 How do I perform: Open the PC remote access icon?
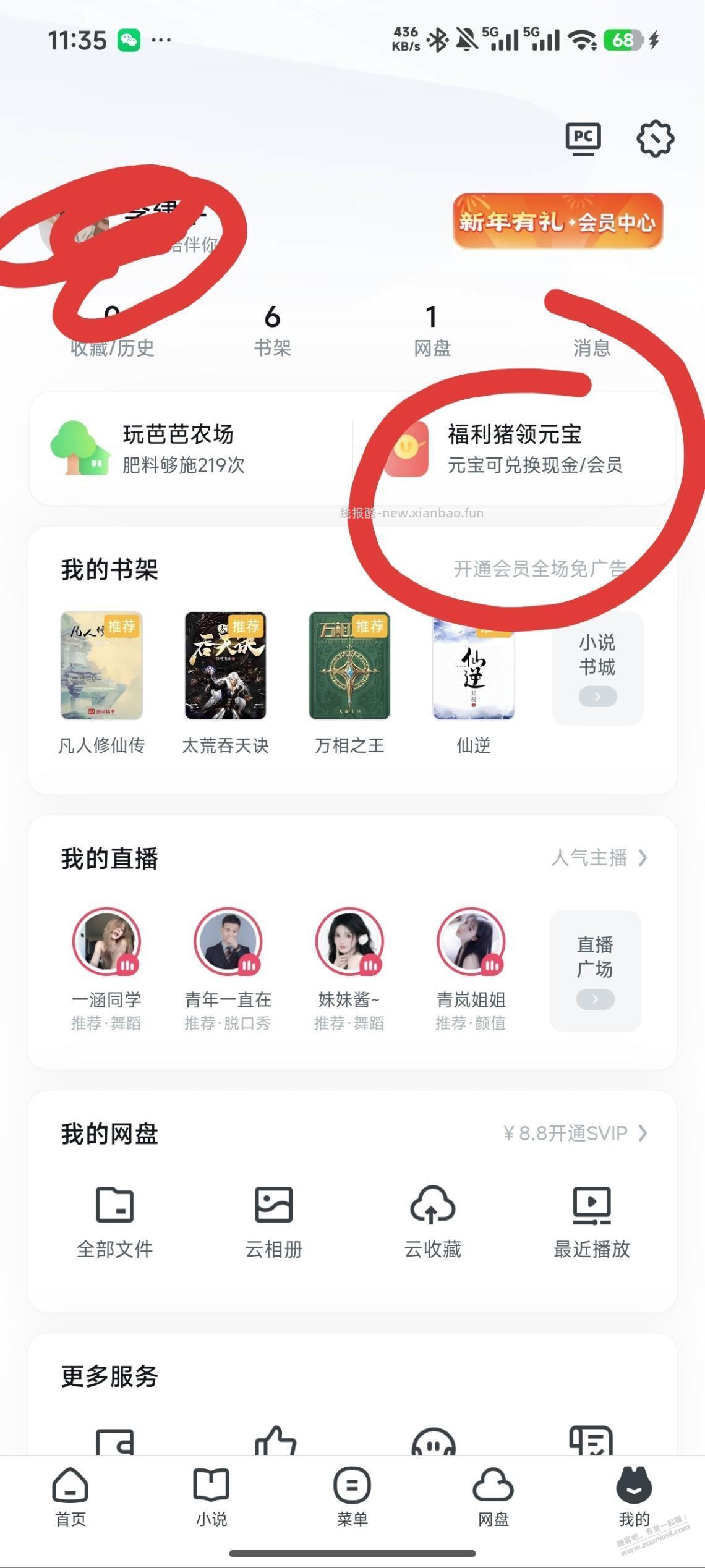click(x=582, y=138)
